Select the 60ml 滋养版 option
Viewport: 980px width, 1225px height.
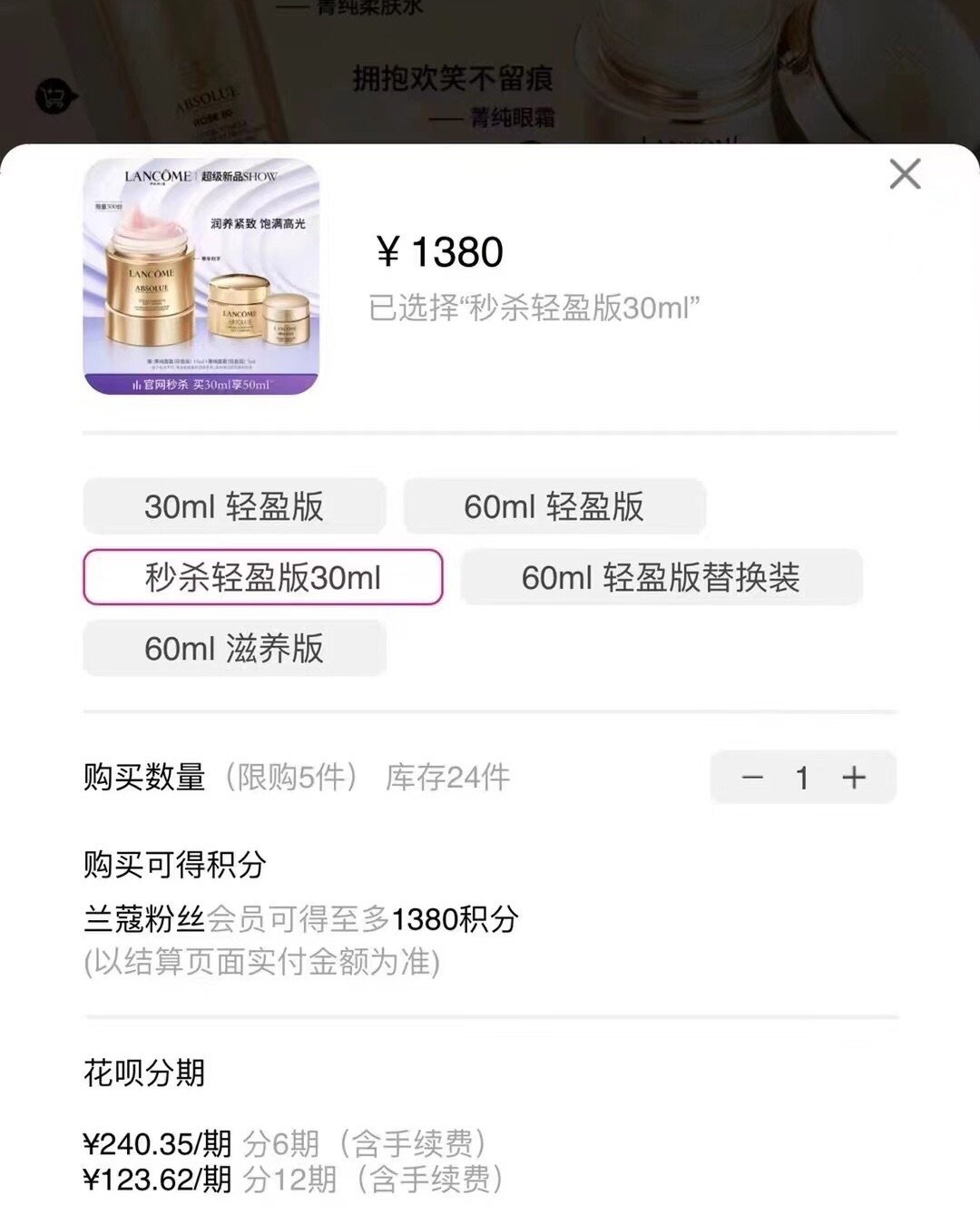(x=233, y=648)
